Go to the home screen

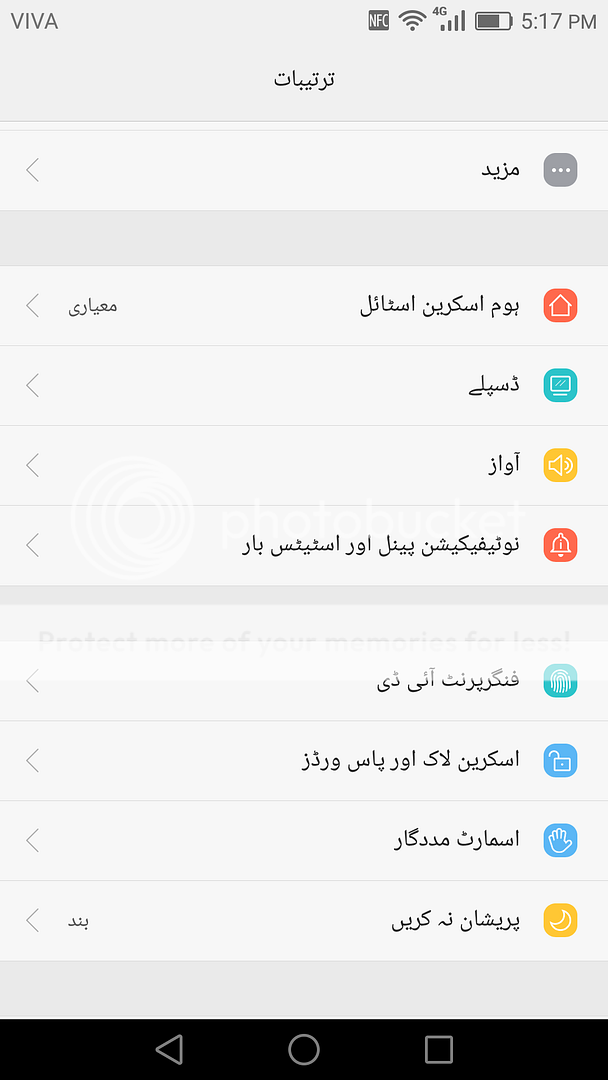click(x=304, y=1049)
